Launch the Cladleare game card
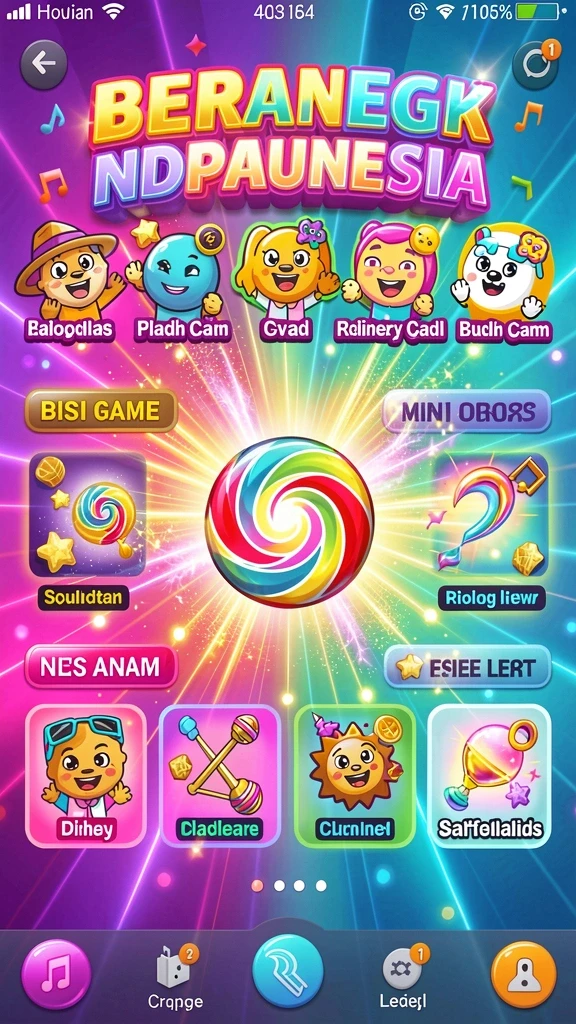This screenshot has height=1024, width=576. [220, 776]
